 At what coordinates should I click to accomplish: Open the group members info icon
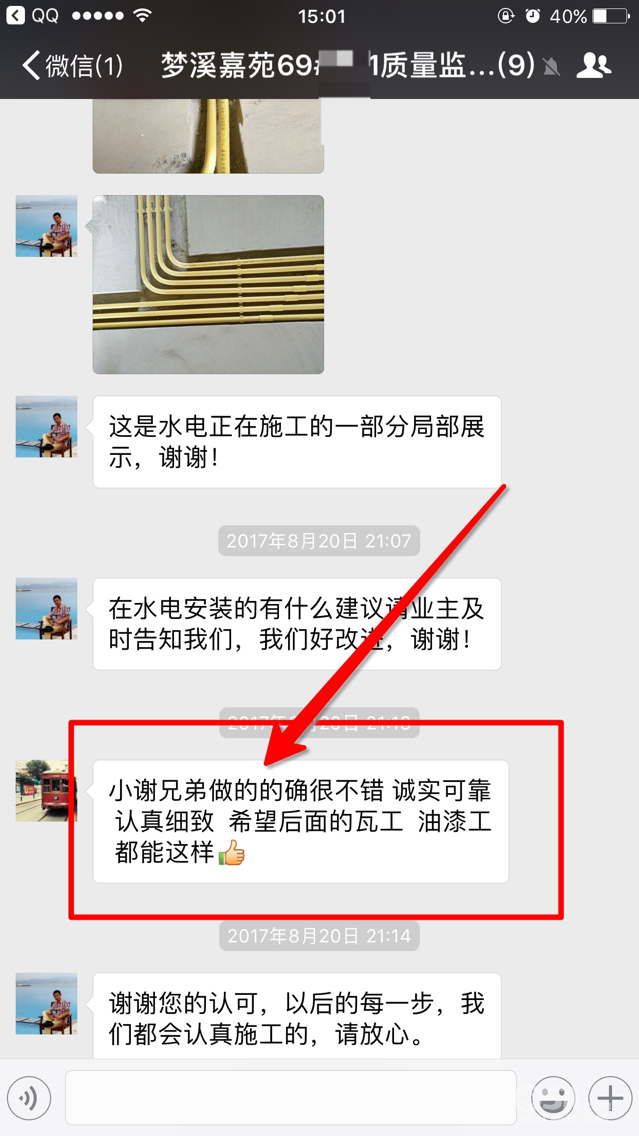[594, 66]
